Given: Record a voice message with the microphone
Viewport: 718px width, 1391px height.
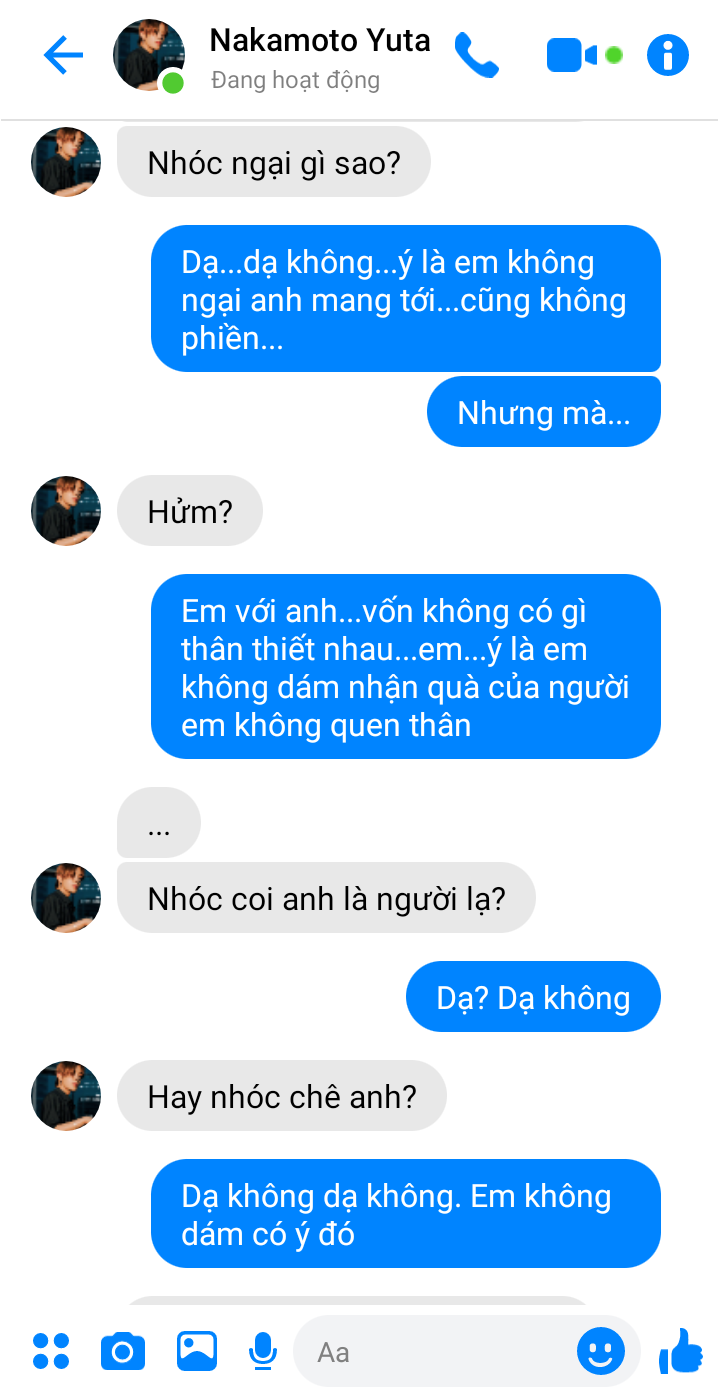Looking at the screenshot, I should point(262,1351).
